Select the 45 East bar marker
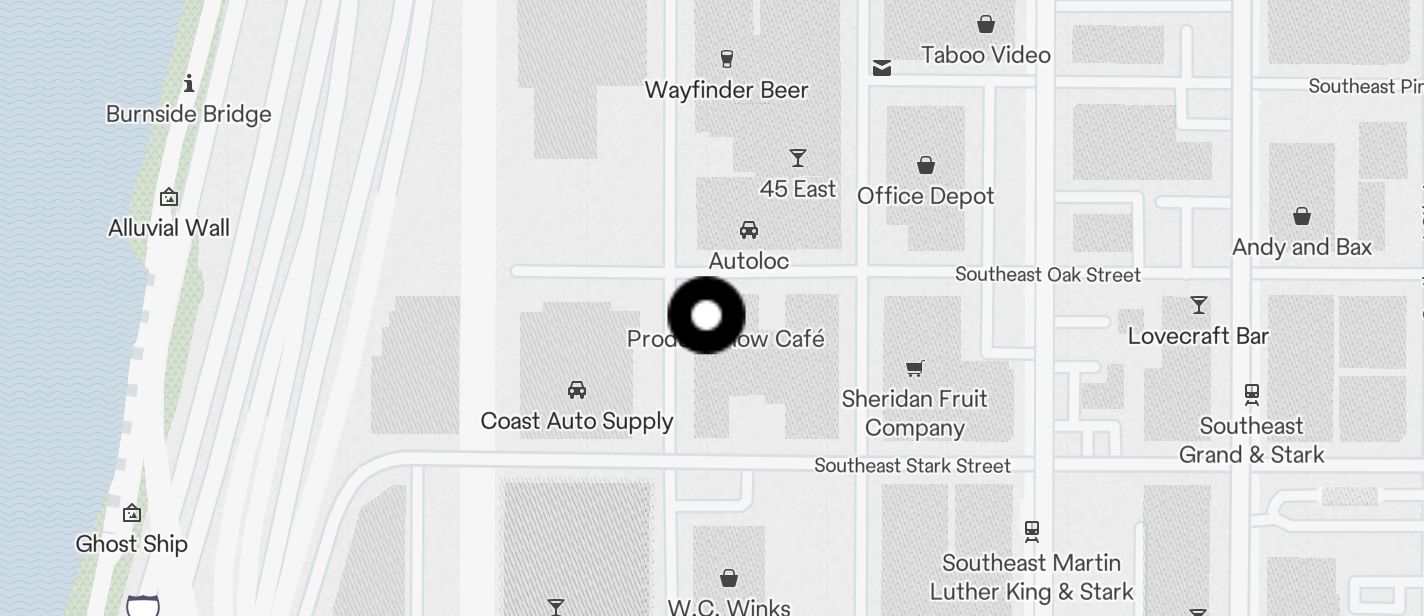Screen dimensions: 1424x616 click(x=798, y=158)
